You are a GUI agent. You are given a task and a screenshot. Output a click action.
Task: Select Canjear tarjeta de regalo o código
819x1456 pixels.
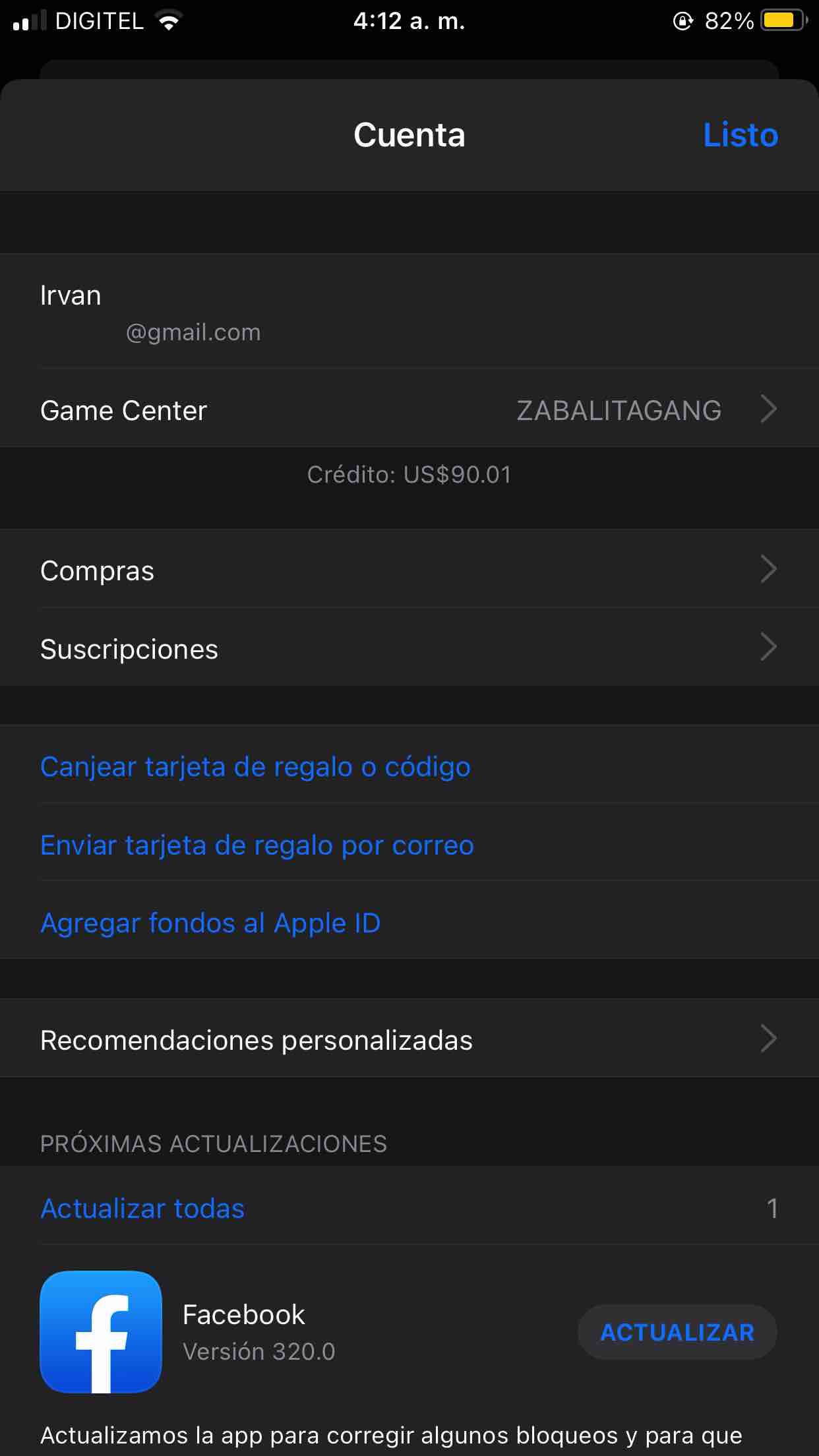[x=255, y=767]
